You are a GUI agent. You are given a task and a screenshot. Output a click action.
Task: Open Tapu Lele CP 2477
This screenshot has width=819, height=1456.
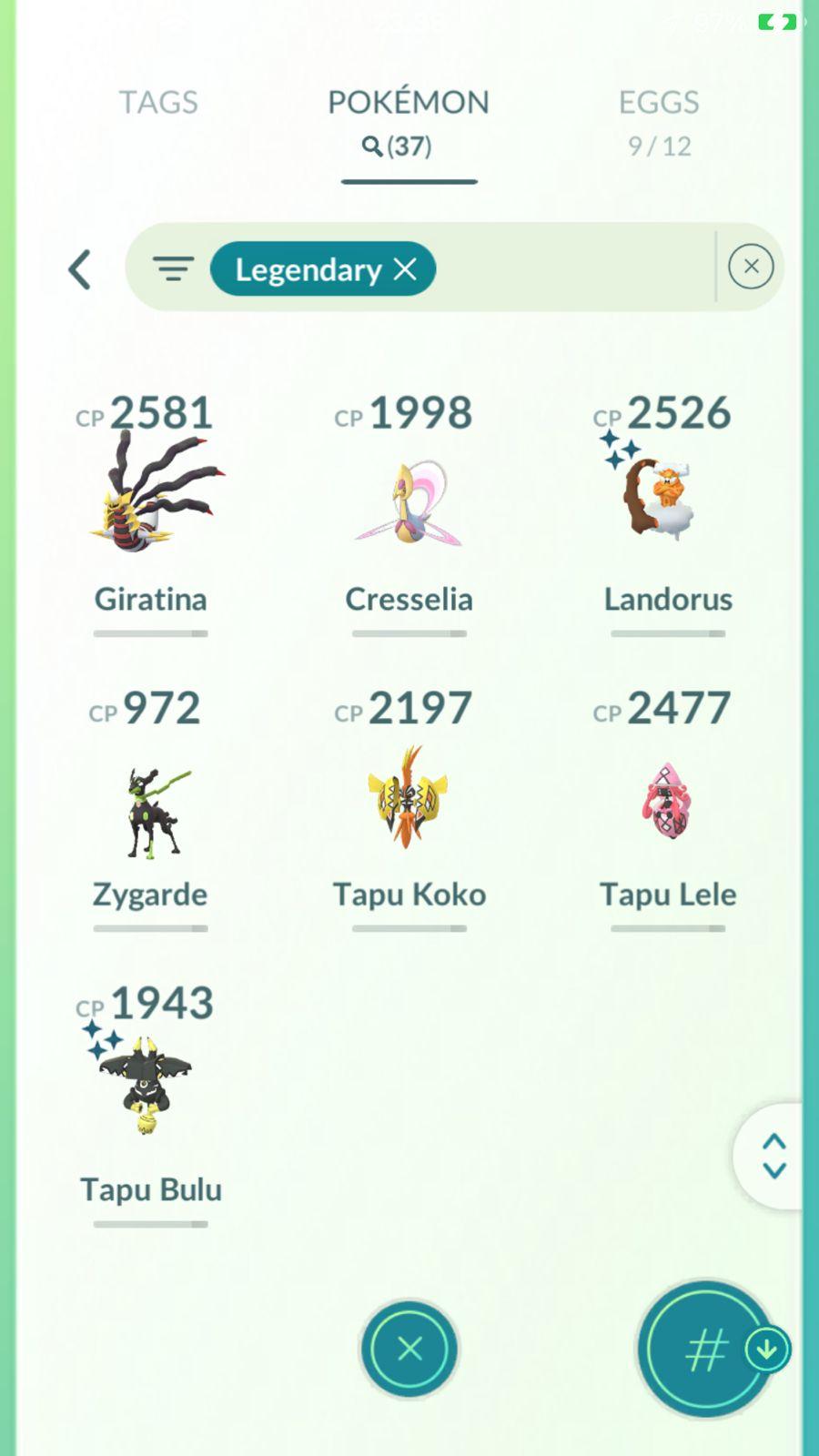click(x=667, y=801)
